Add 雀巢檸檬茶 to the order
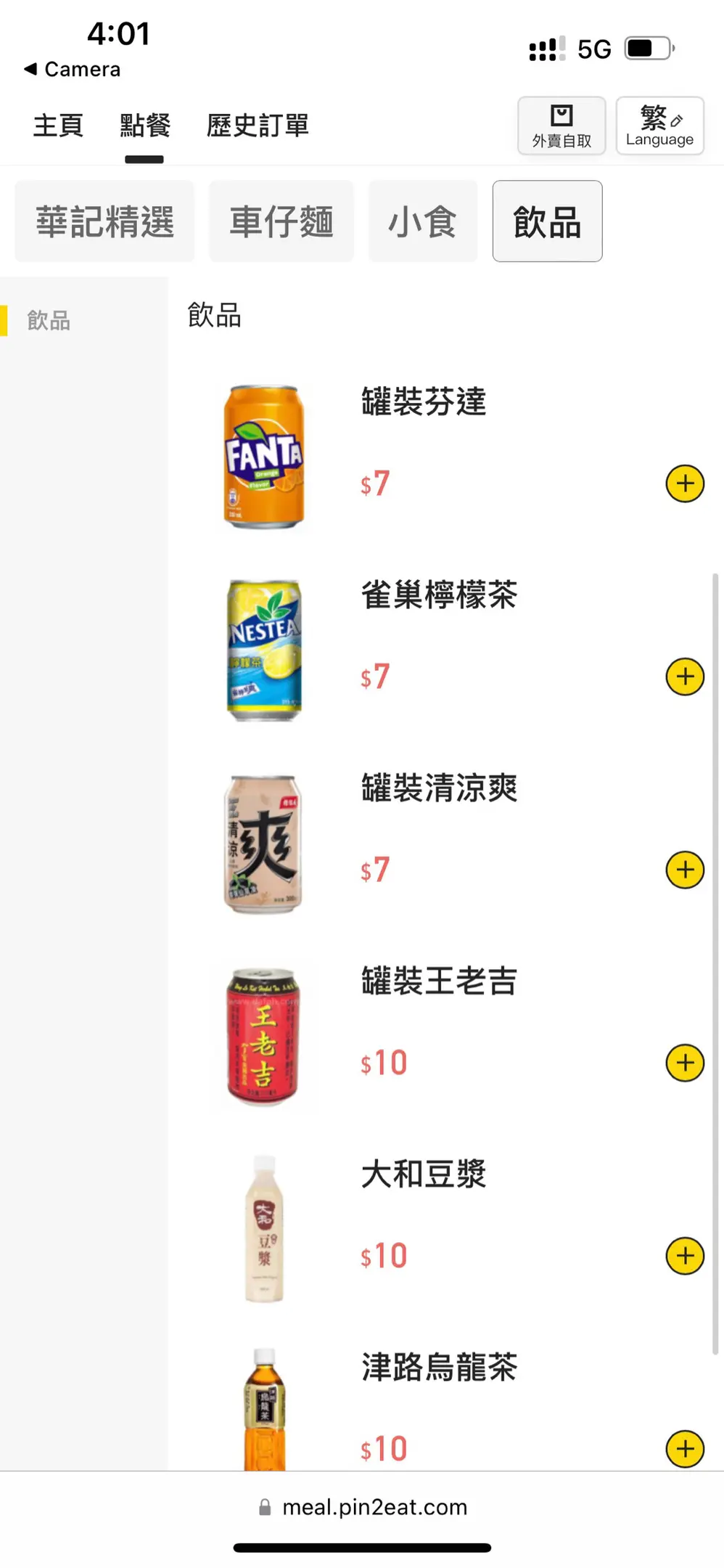 (685, 677)
